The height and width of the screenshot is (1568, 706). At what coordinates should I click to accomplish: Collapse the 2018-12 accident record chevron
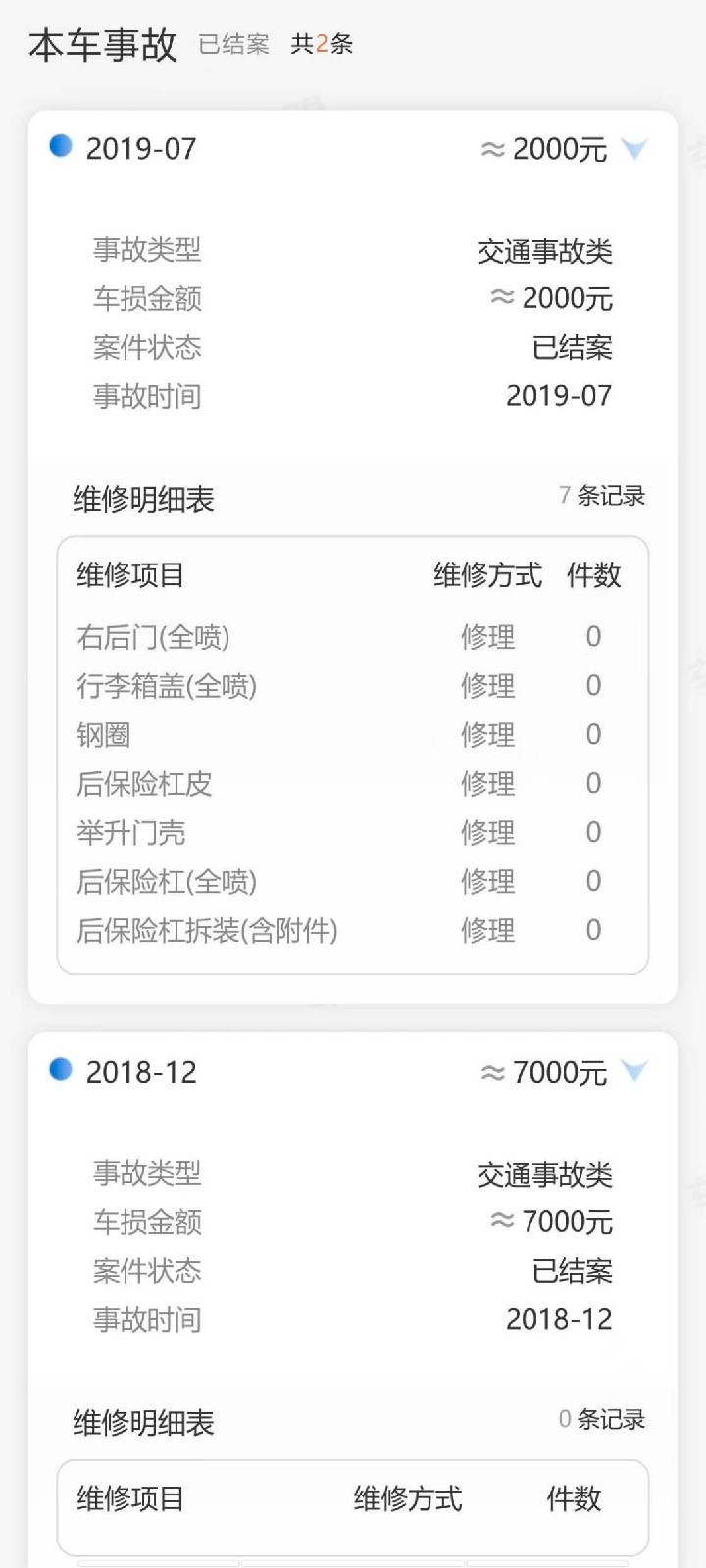click(x=634, y=1071)
